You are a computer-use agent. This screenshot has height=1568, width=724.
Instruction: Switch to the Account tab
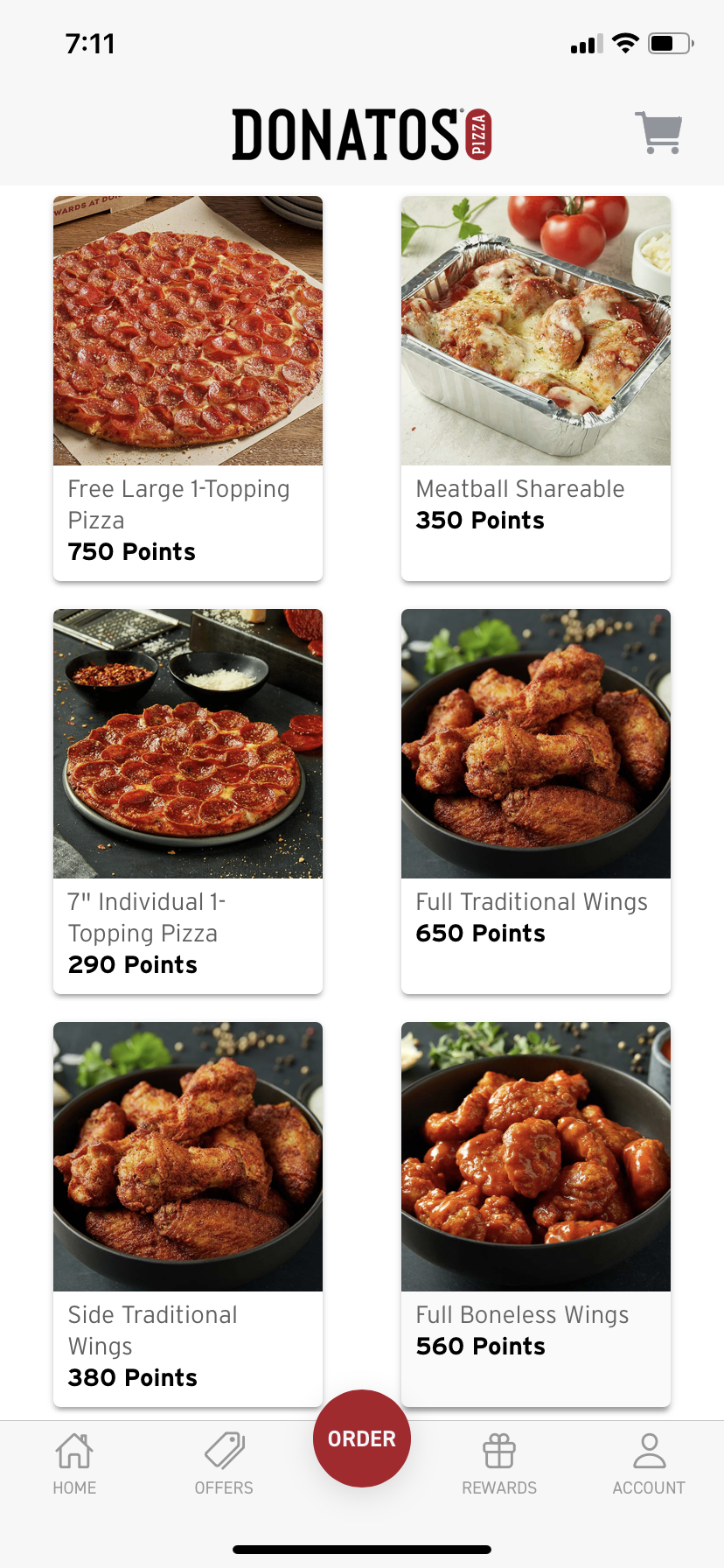[x=649, y=1464]
